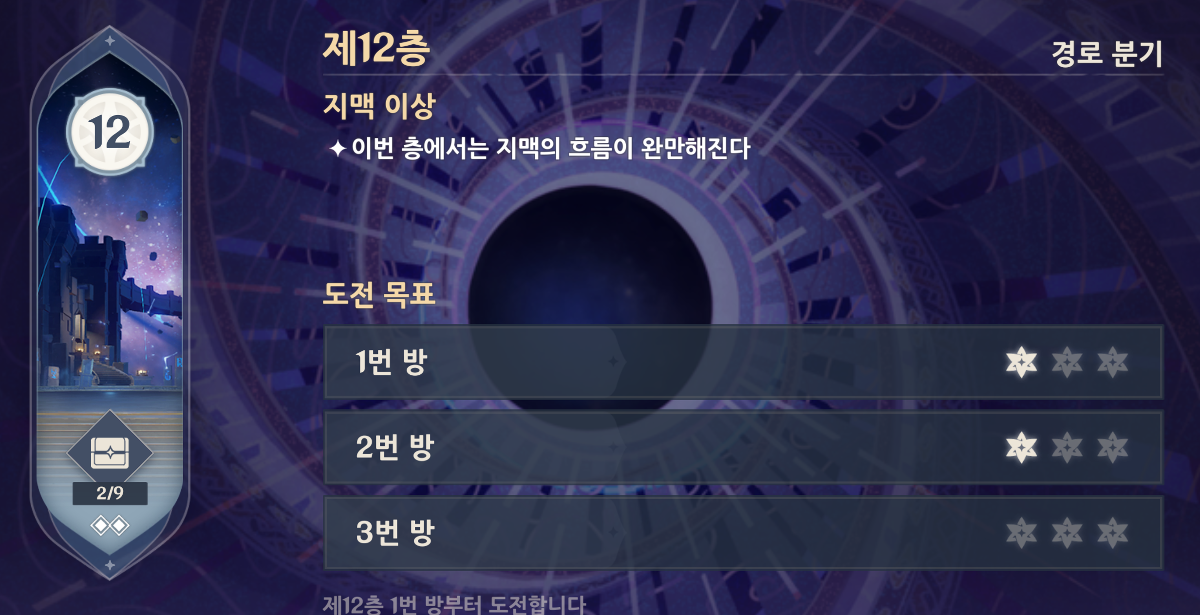Open the 경로 분기 panel
1200x615 pixels.
click(x=1106, y=53)
